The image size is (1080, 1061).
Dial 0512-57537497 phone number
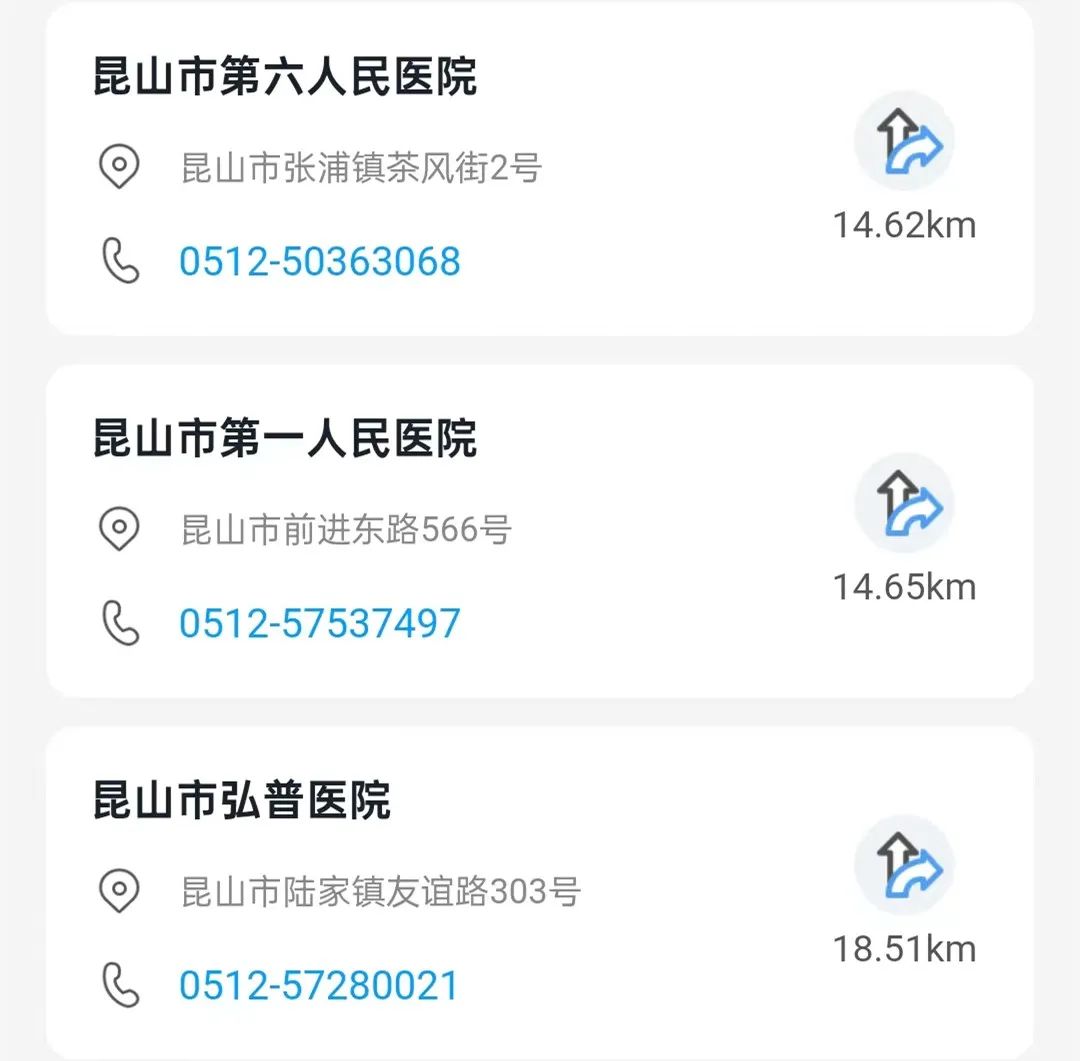coord(319,624)
